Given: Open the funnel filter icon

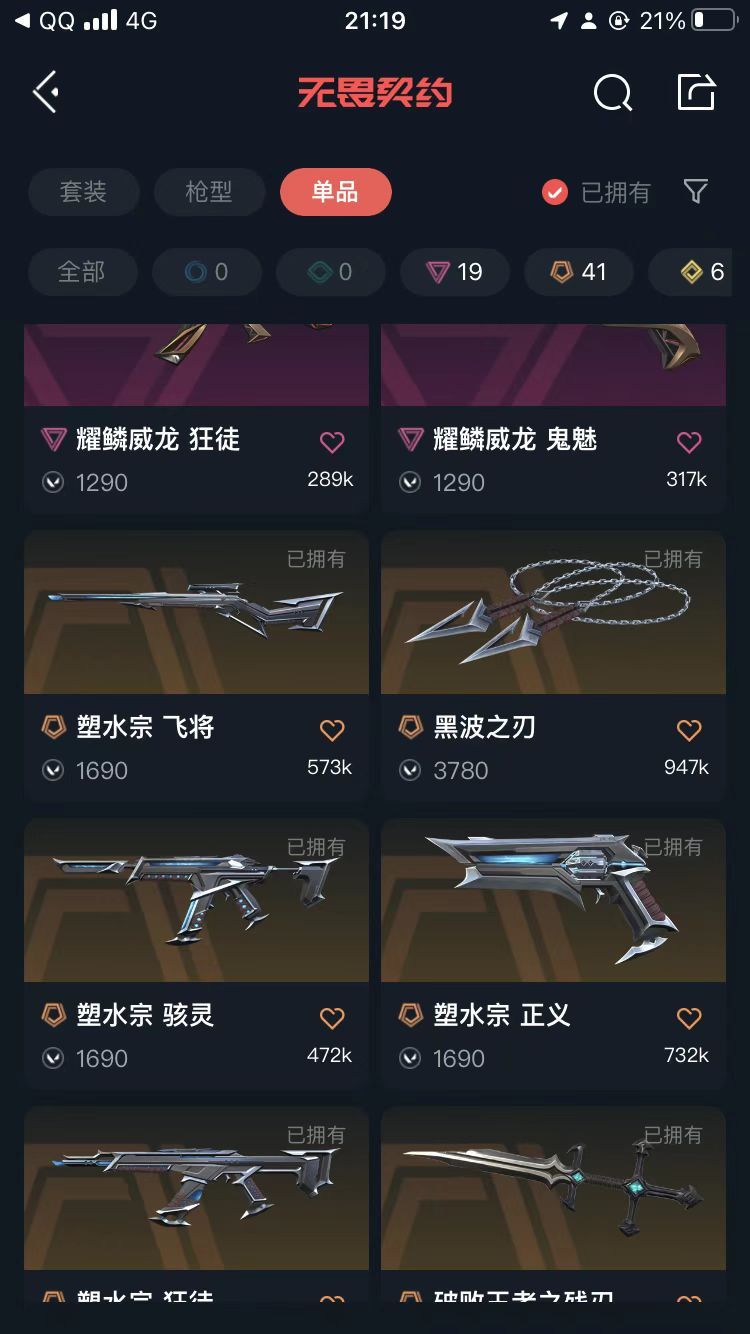Looking at the screenshot, I should click(x=696, y=192).
